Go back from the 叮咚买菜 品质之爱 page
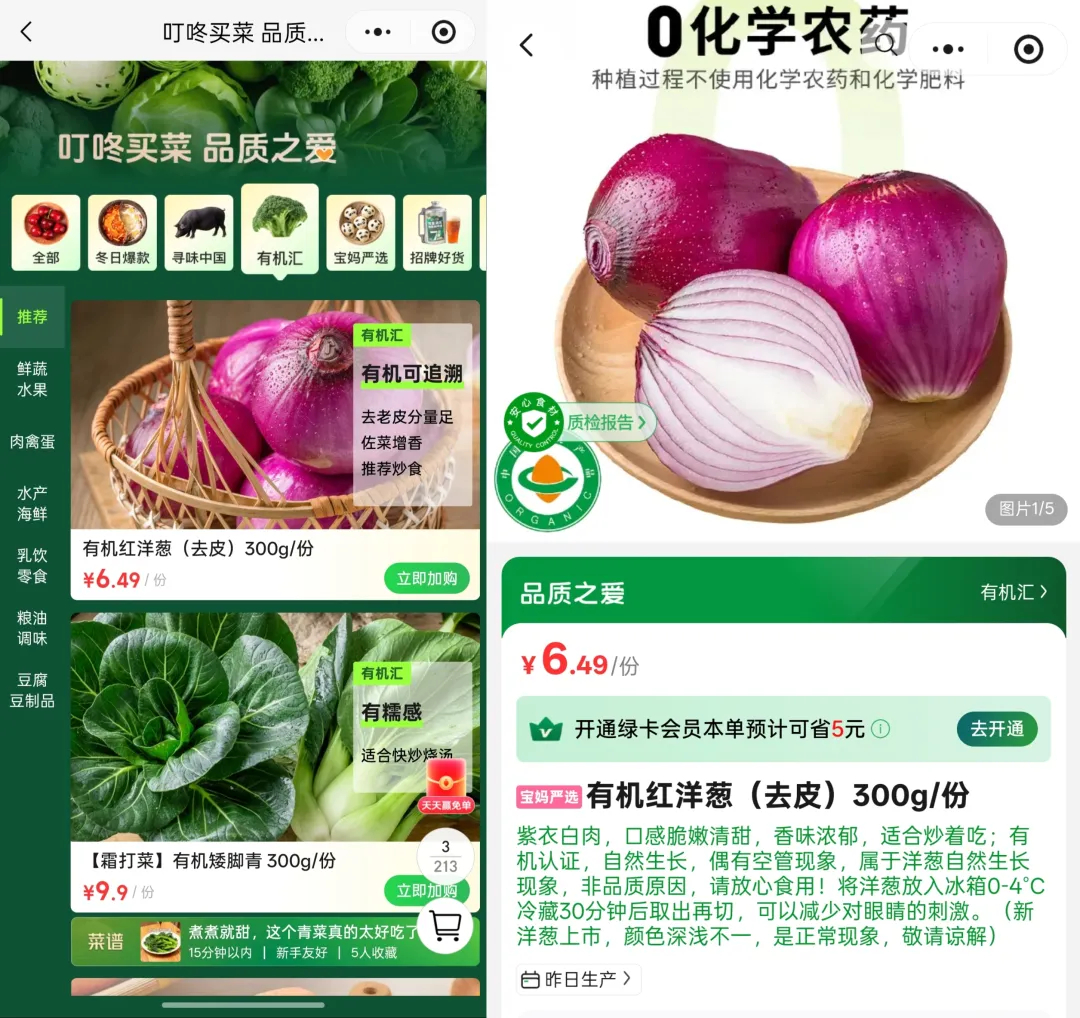Viewport: 1080px width, 1018px height. coord(27,32)
